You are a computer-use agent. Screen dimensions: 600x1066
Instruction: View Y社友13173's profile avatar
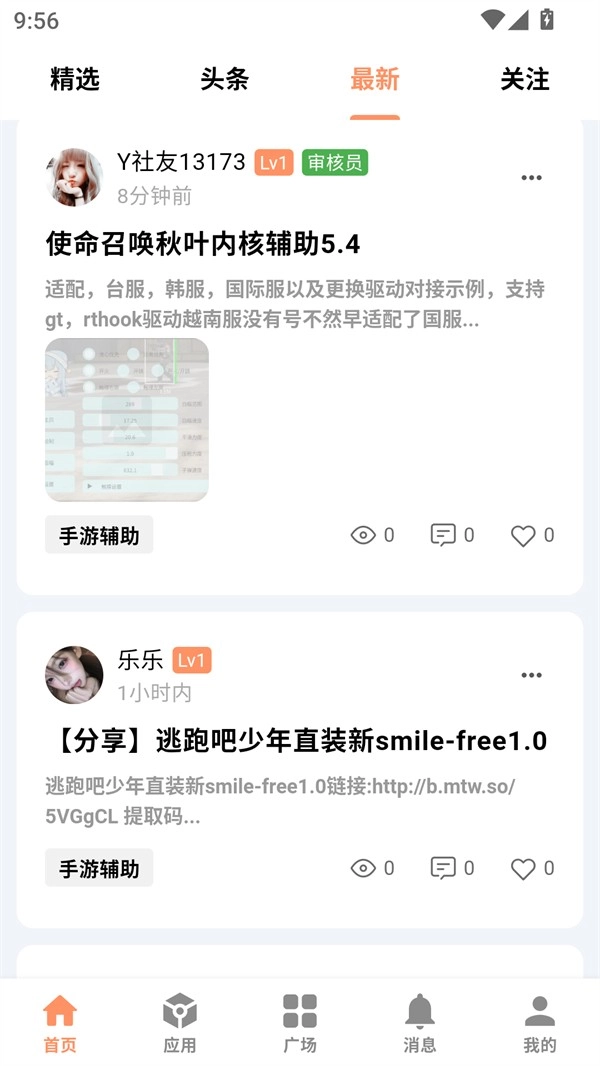[74, 178]
